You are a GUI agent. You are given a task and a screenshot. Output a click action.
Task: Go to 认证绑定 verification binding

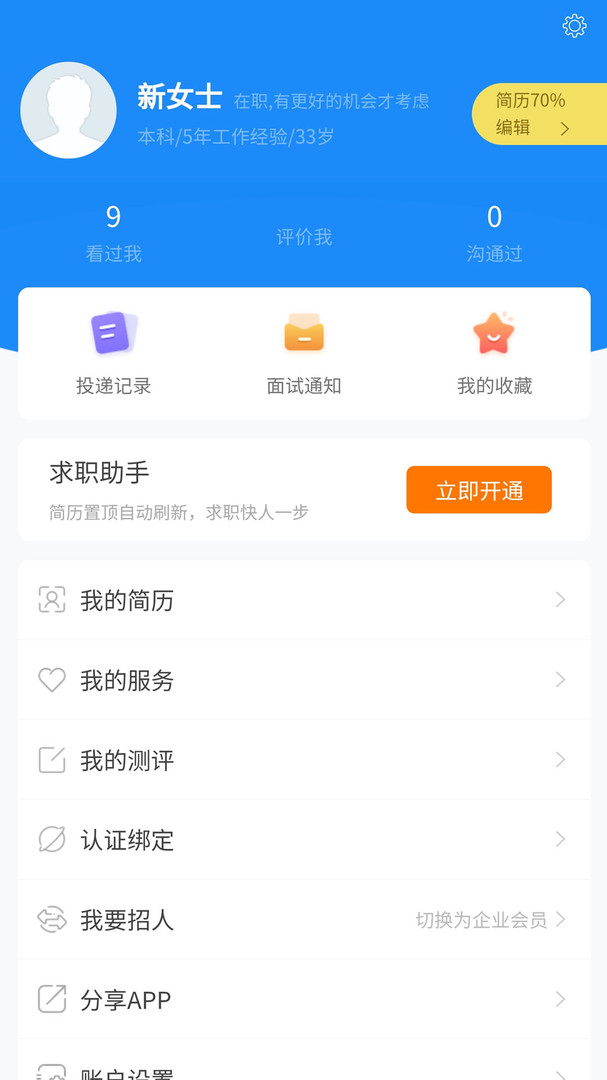point(303,840)
